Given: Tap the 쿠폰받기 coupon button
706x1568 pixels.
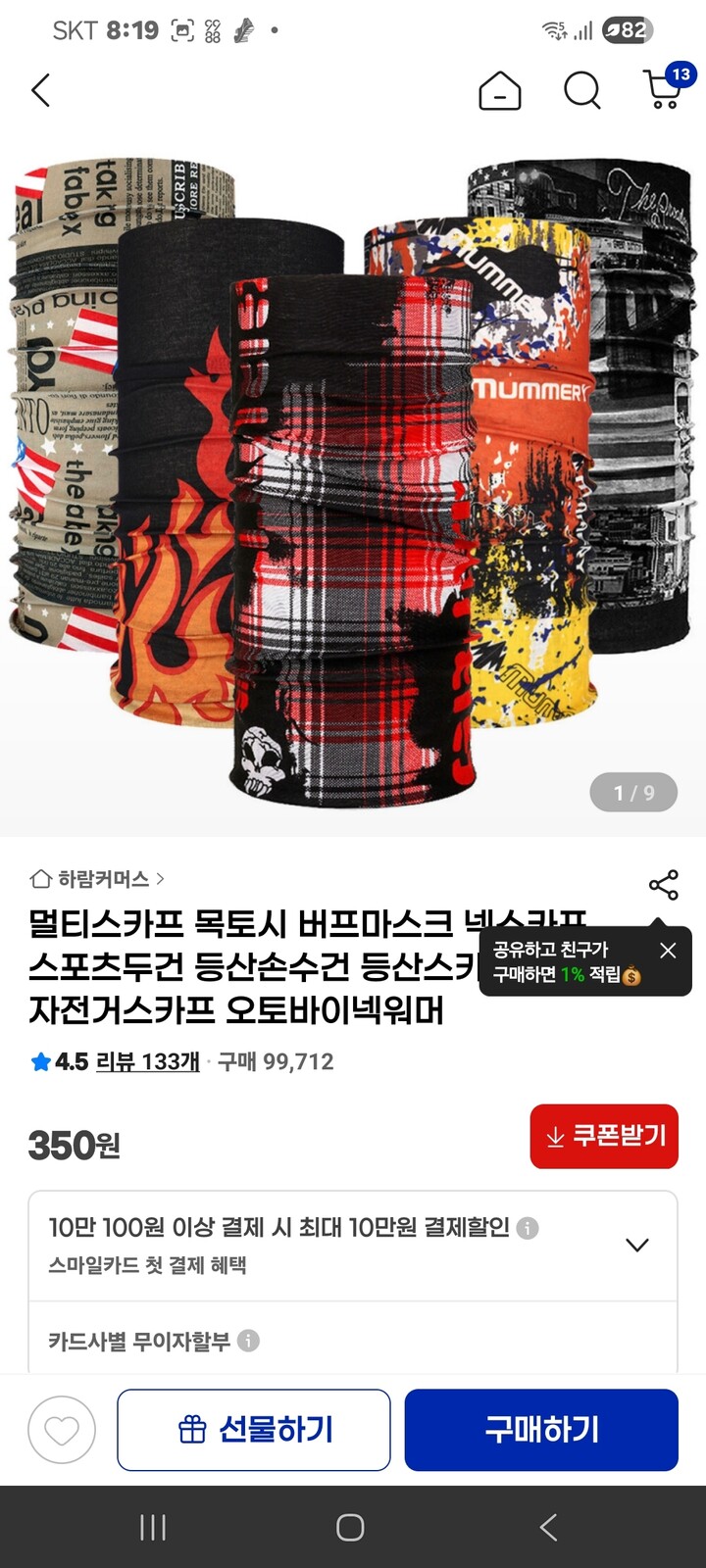Looking at the screenshot, I should point(604,1137).
